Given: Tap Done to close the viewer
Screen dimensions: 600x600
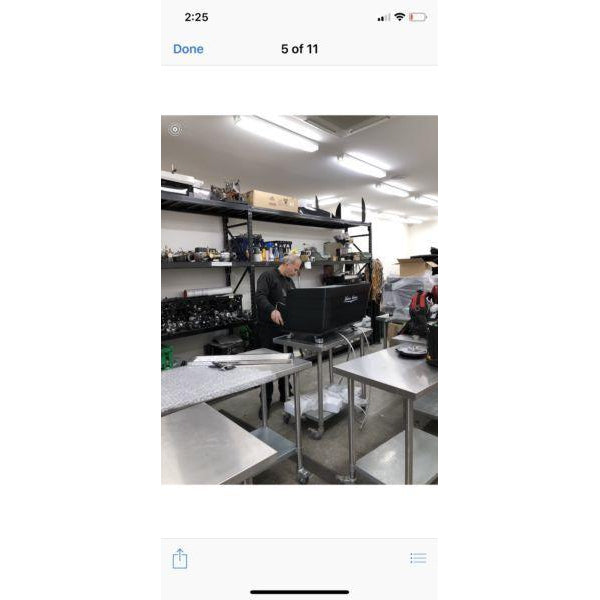Looking at the screenshot, I should (188, 49).
